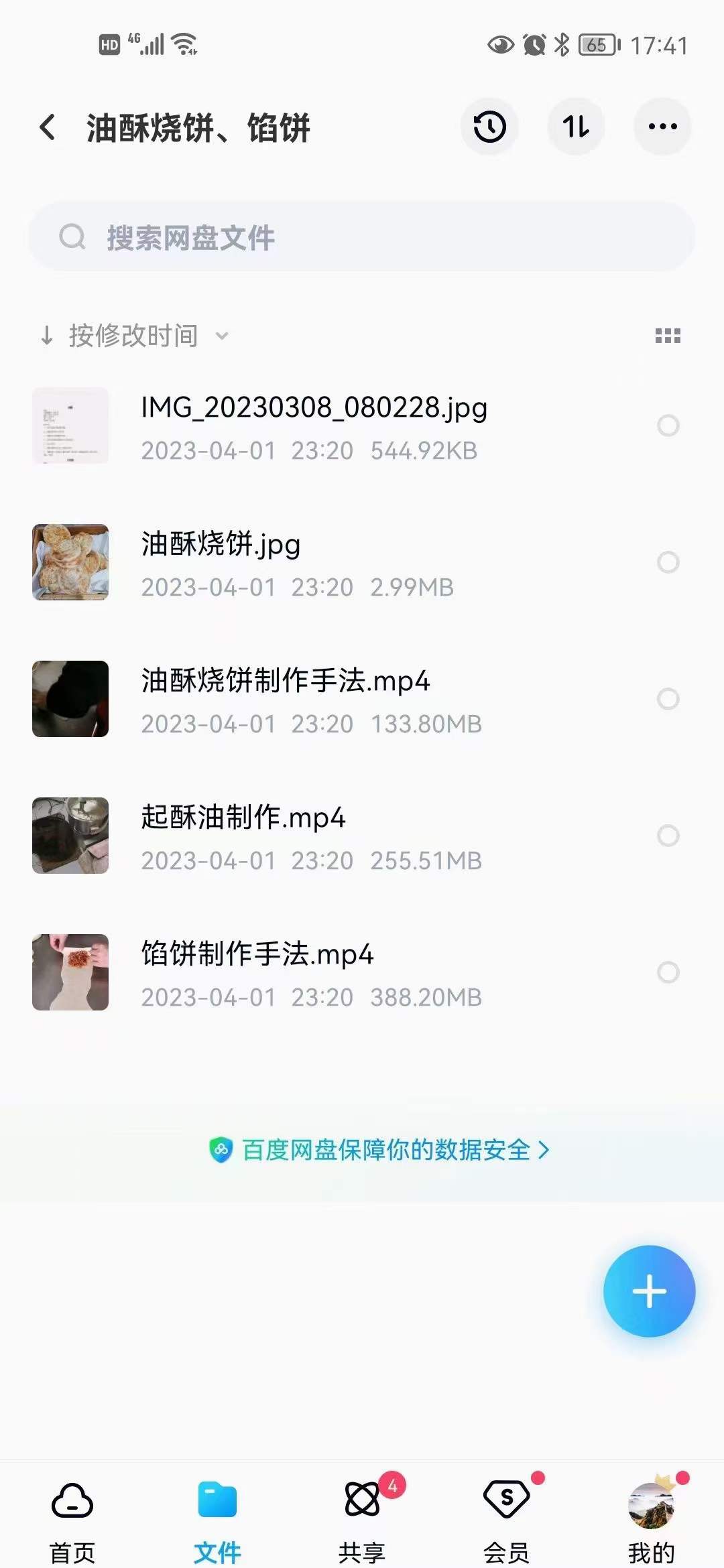Expand the 按修改时间 sort dropdown
Image resolution: width=724 pixels, height=1568 pixels.
tap(134, 336)
